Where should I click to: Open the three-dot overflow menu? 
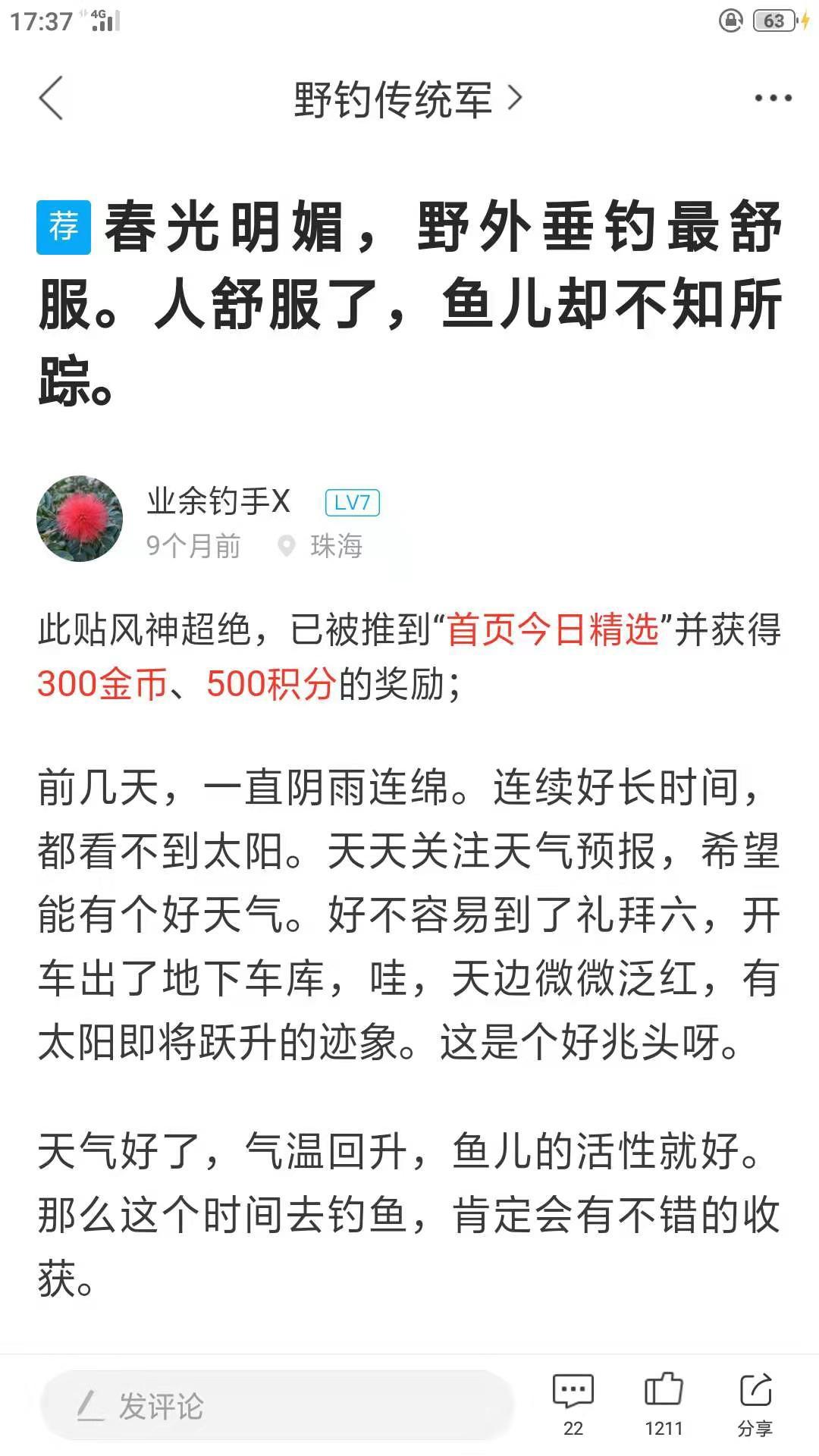773,99
